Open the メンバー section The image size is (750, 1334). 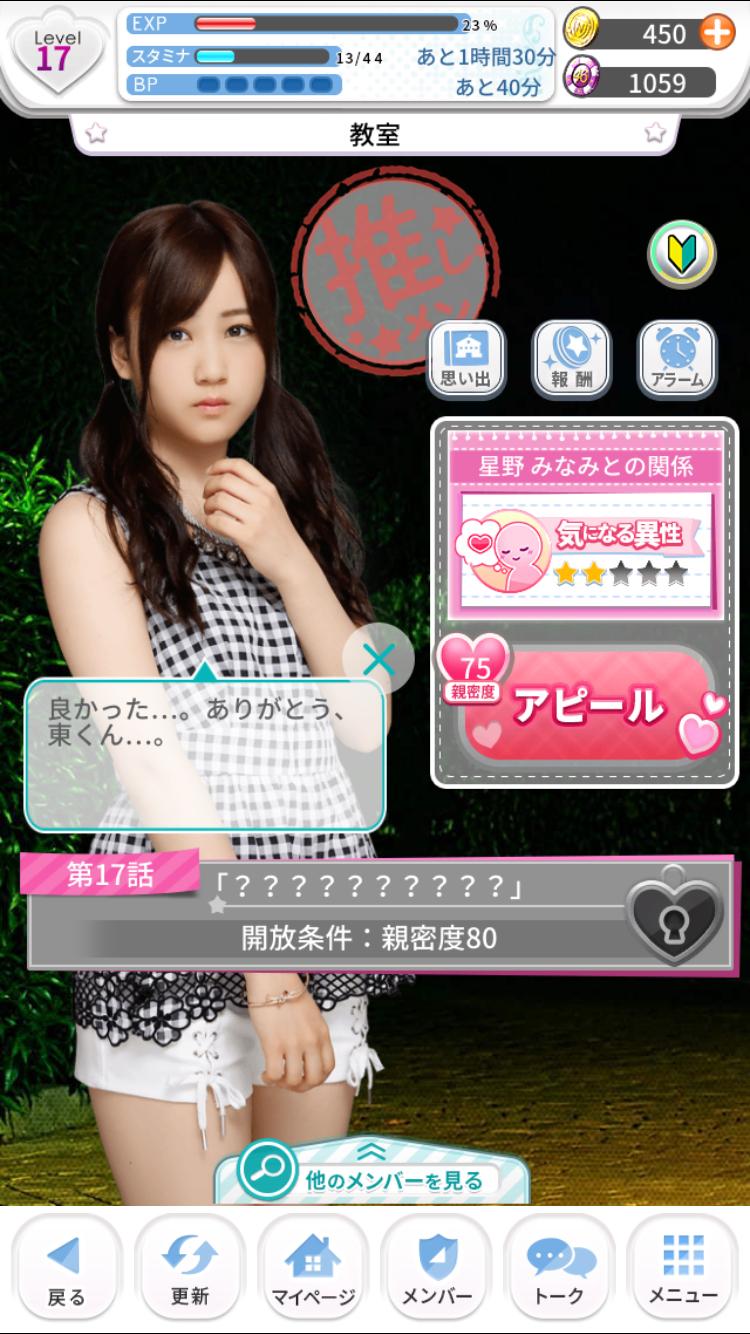point(436,1270)
